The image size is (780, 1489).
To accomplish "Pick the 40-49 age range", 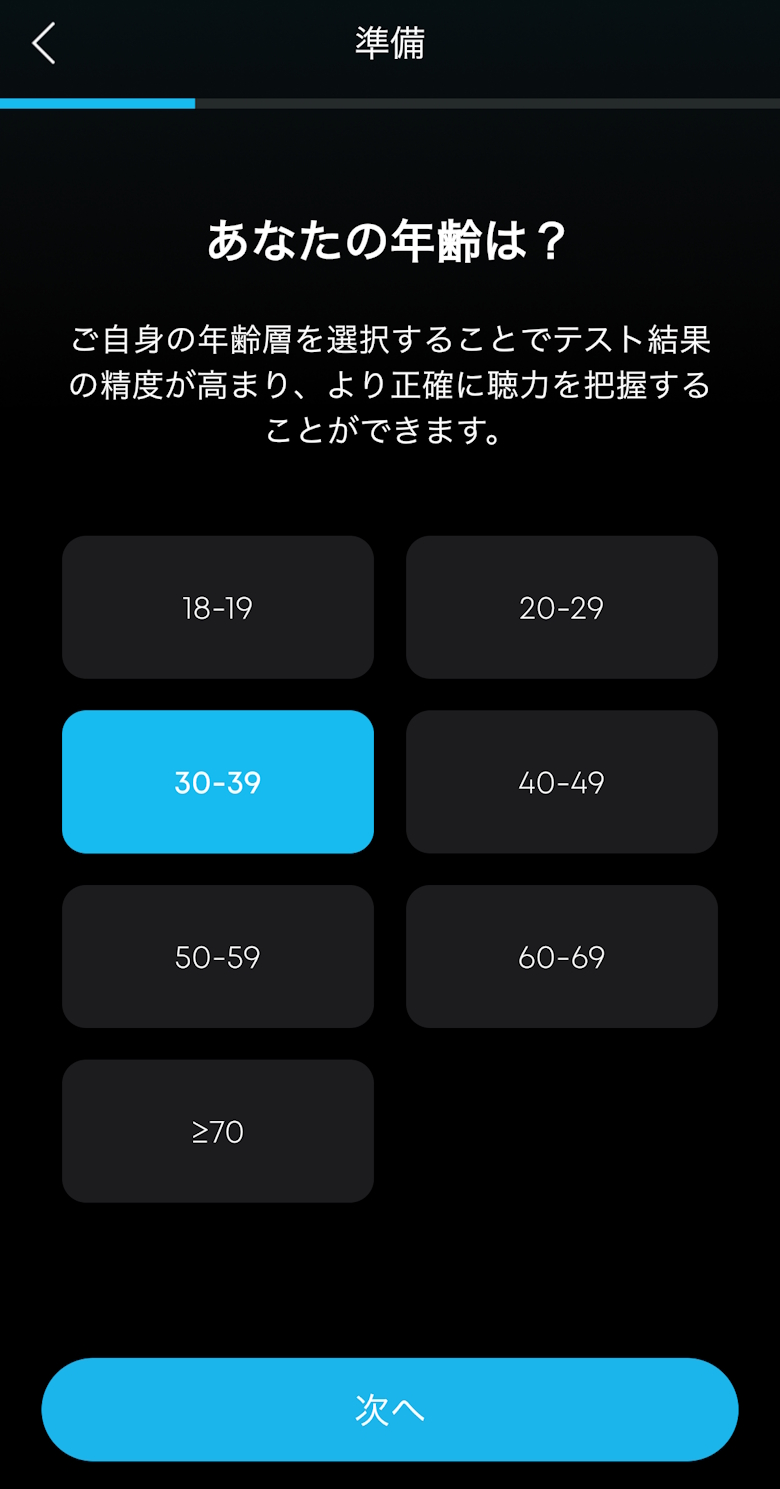I will tap(562, 782).
